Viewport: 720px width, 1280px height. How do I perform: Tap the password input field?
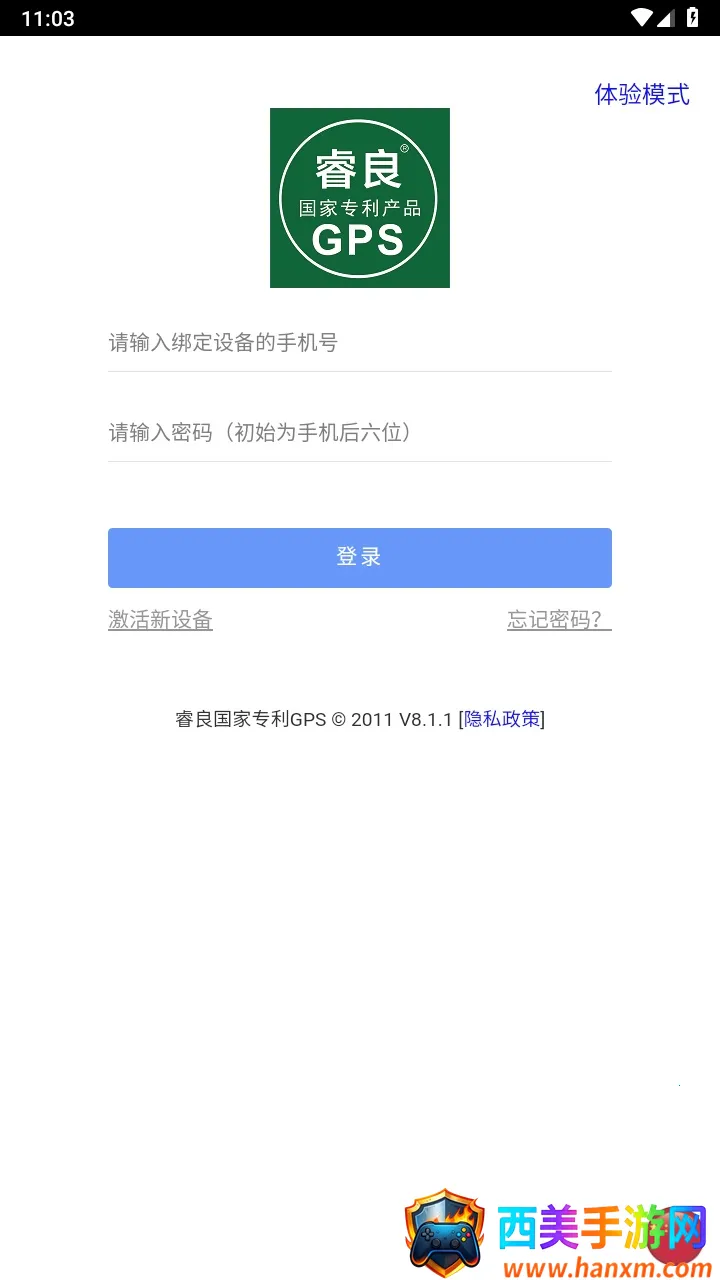359,433
